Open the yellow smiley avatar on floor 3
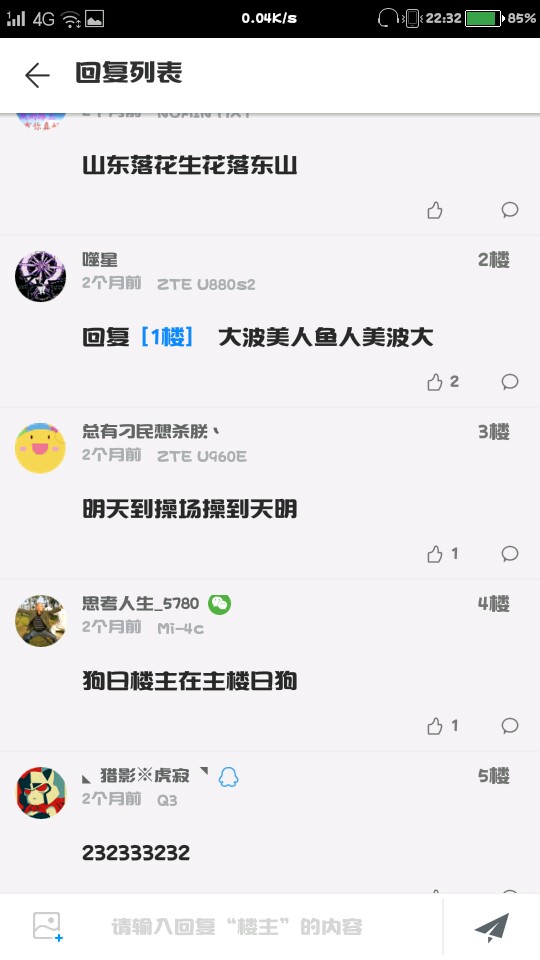The width and height of the screenshot is (540, 960). pos(40,448)
